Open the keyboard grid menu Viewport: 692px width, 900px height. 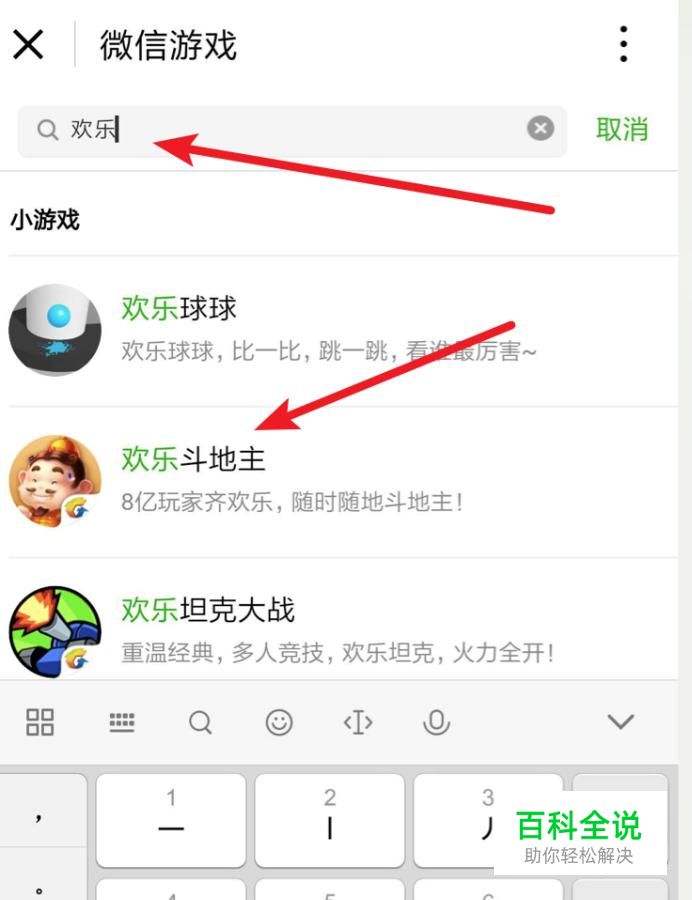coord(40,722)
